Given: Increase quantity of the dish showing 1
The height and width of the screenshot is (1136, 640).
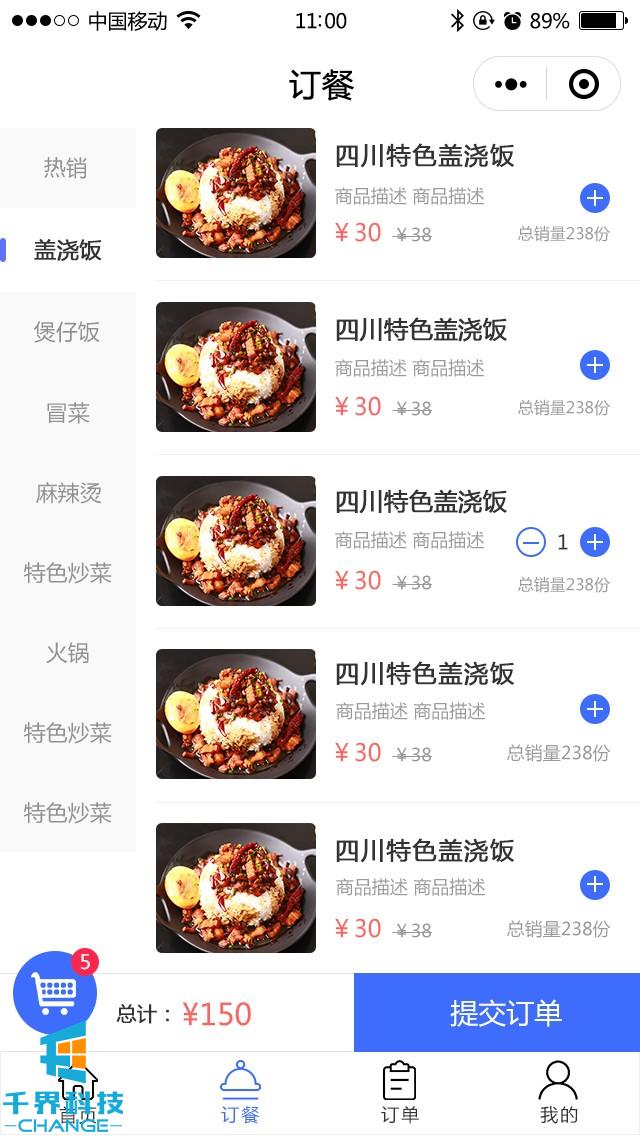Looking at the screenshot, I should click(x=595, y=542).
